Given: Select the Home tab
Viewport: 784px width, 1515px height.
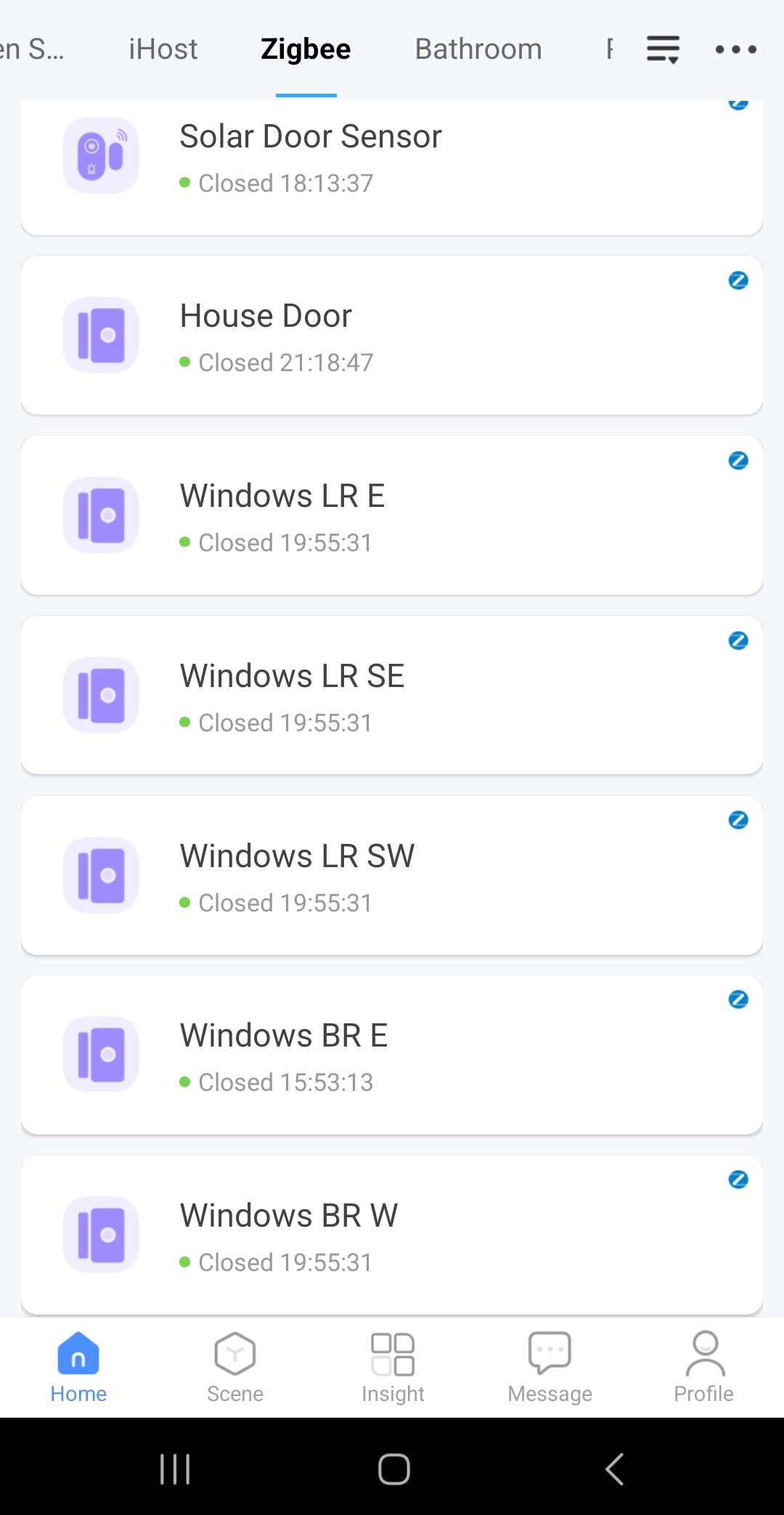Looking at the screenshot, I should click(x=78, y=1367).
